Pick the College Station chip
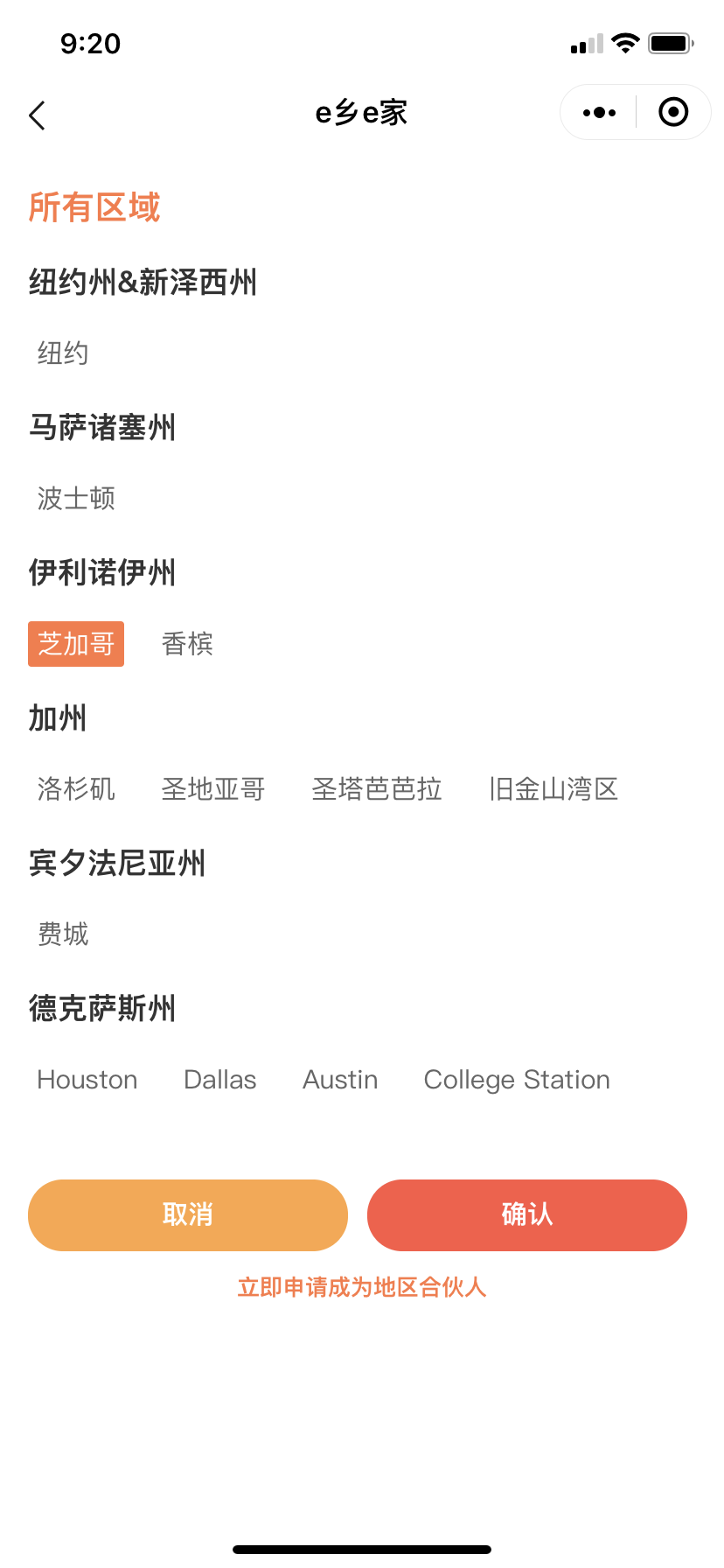This screenshot has height=1568, width=724. (517, 1080)
